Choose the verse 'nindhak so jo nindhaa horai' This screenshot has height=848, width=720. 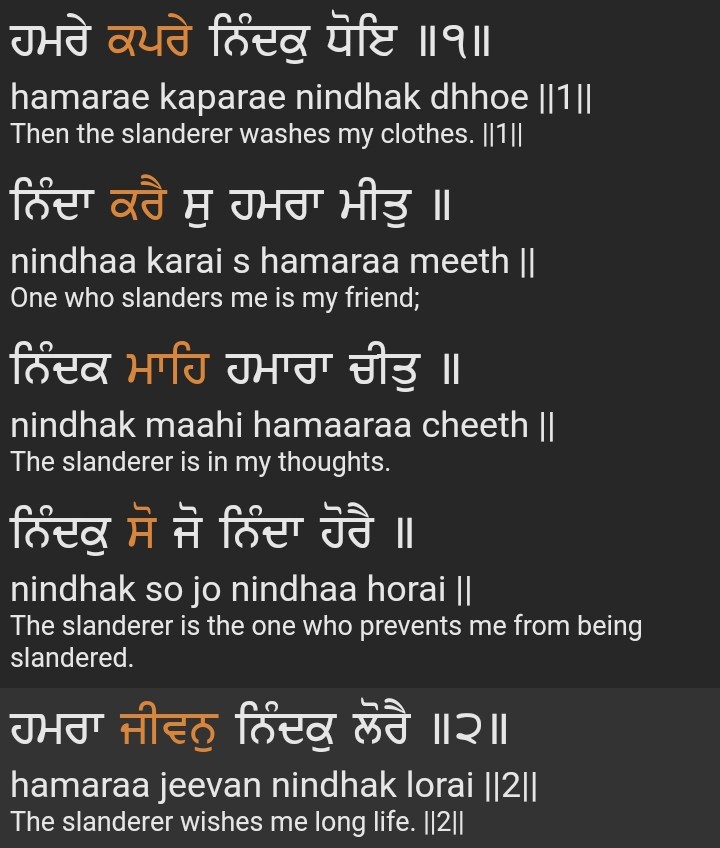point(240,590)
